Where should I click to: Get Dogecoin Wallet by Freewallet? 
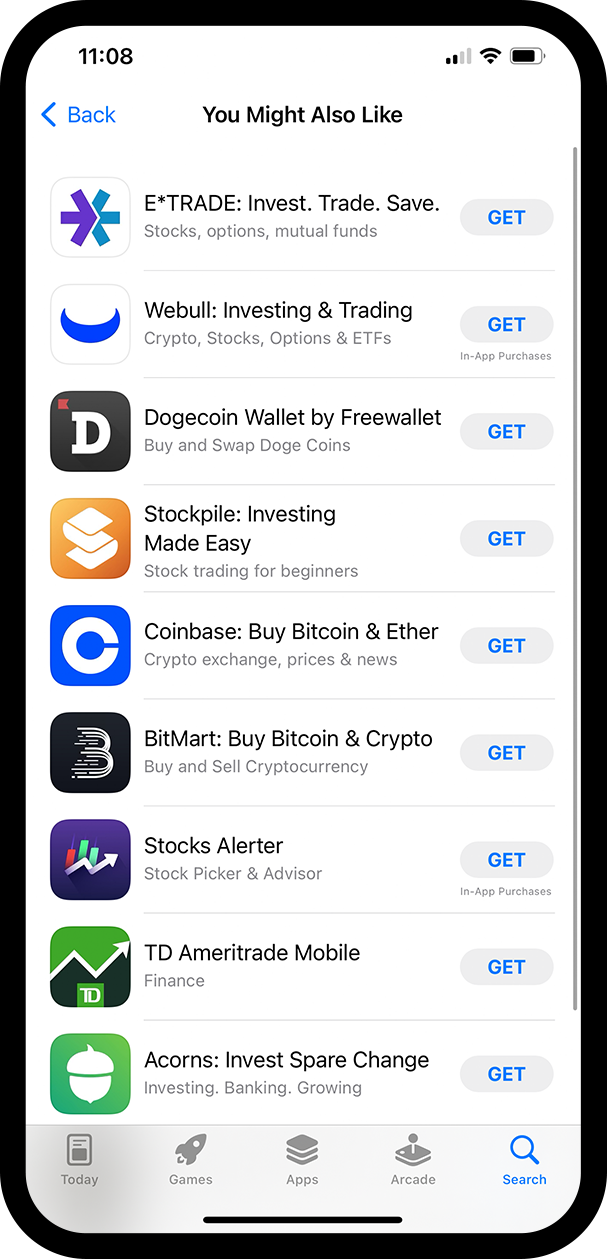[506, 431]
